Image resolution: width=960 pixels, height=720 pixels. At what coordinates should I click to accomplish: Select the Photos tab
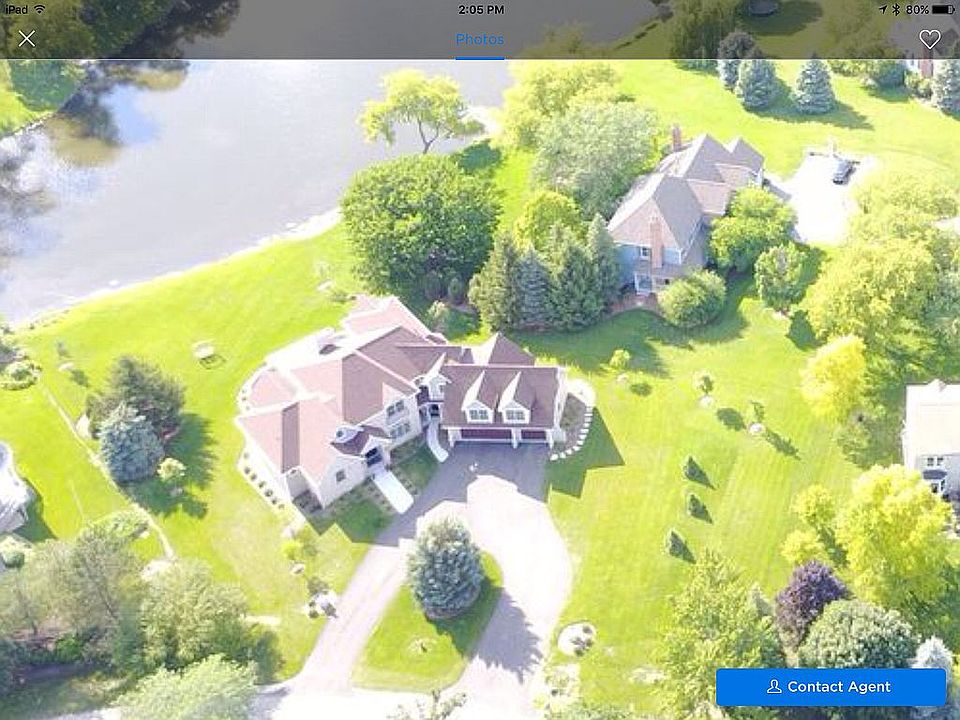click(480, 40)
